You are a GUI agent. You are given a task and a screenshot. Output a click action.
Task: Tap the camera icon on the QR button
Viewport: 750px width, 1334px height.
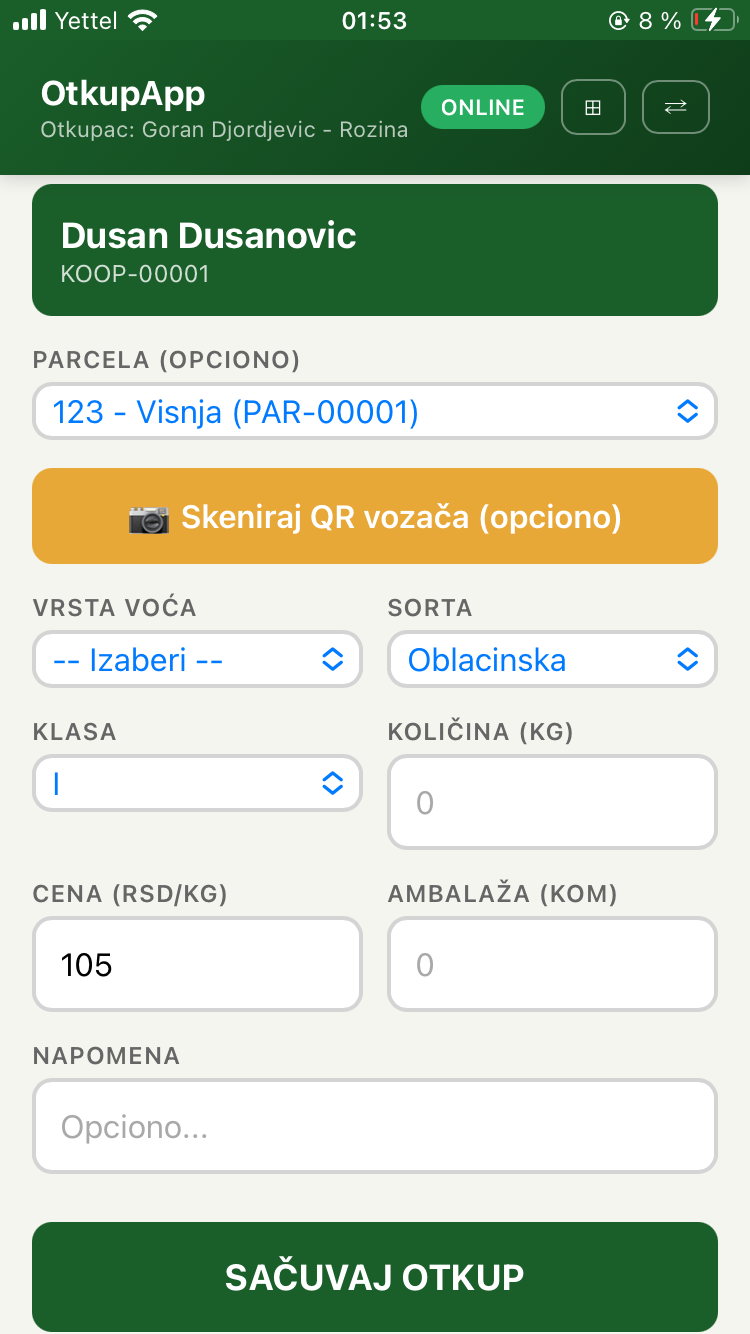(146, 516)
